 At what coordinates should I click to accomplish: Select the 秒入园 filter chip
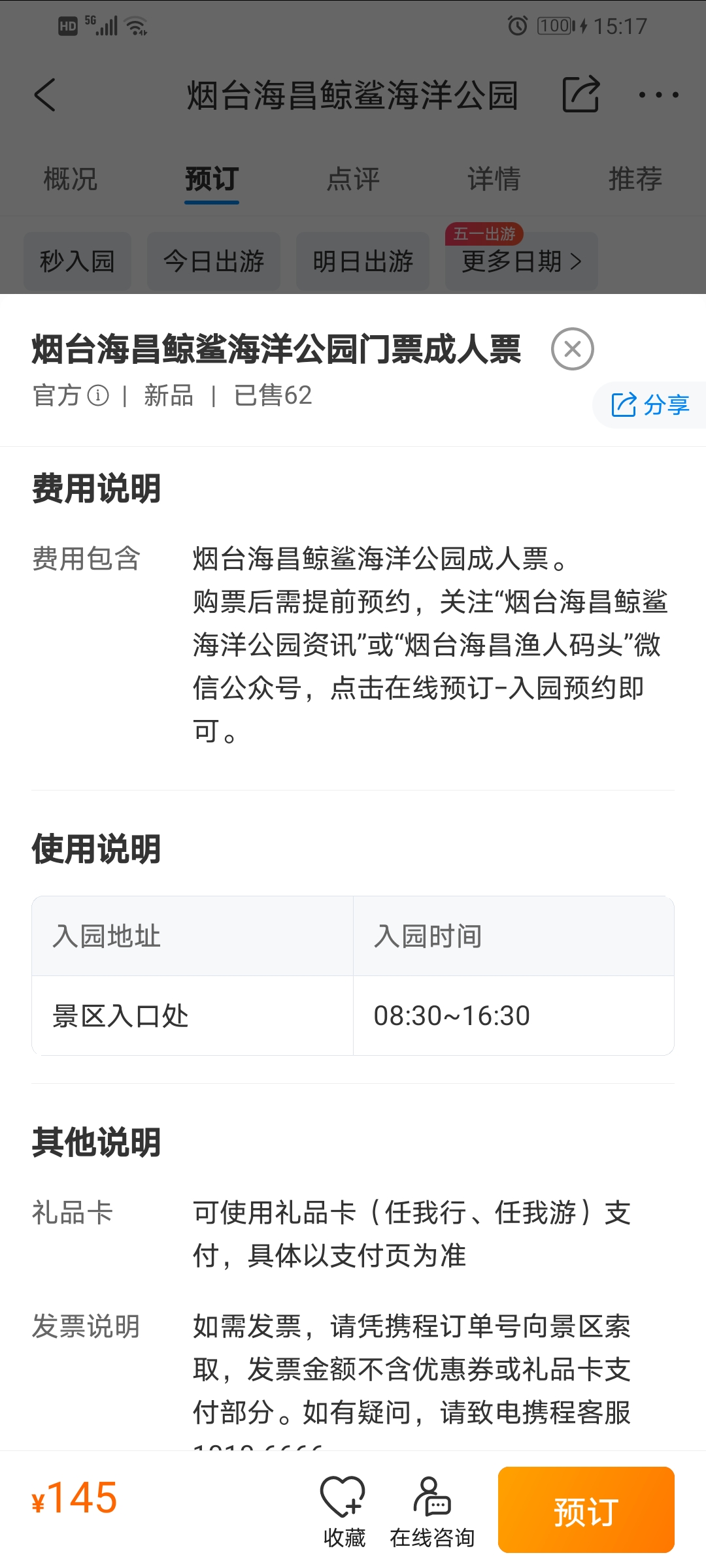pyautogui.click(x=77, y=261)
